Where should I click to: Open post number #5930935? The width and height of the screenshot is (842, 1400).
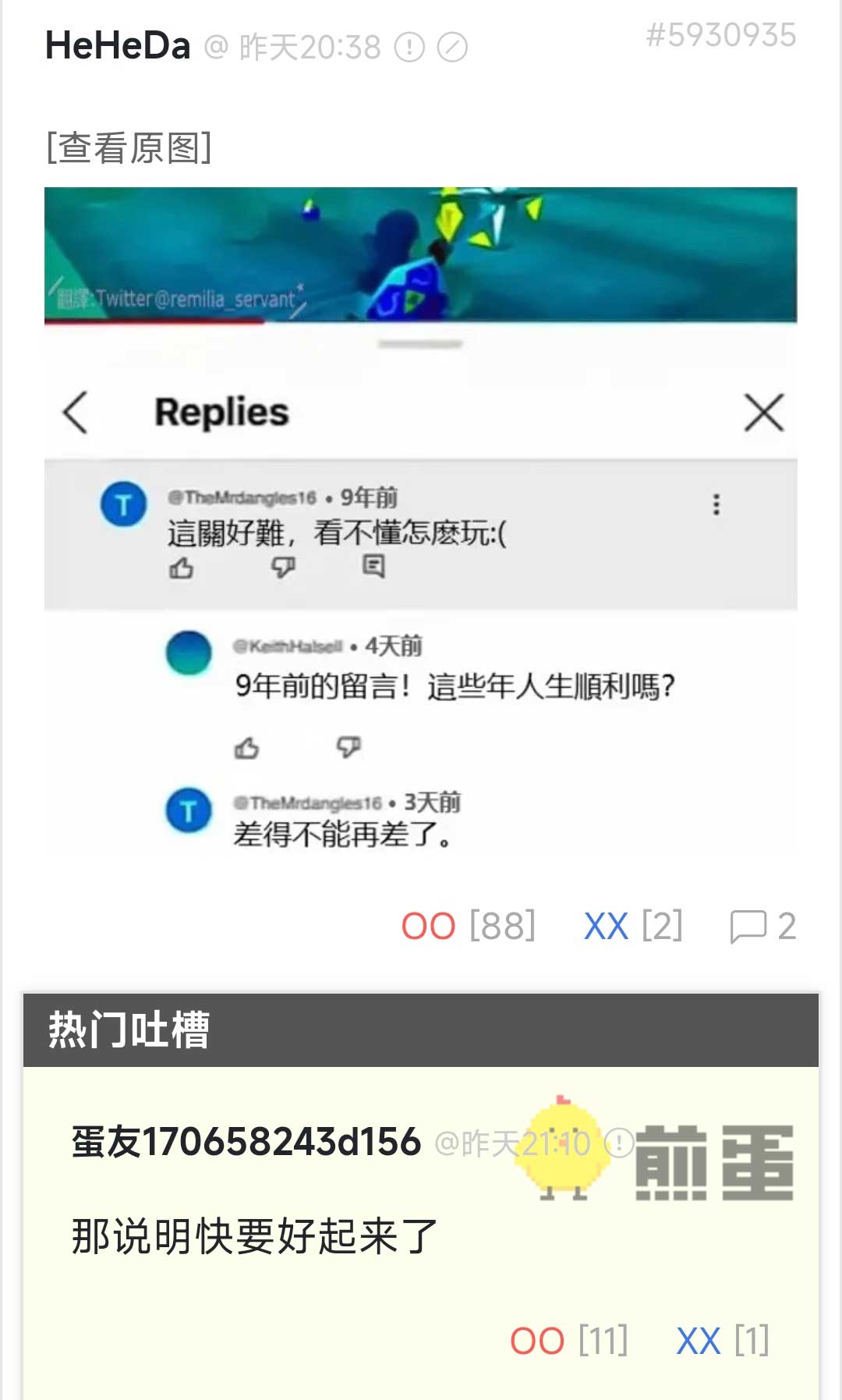720,35
